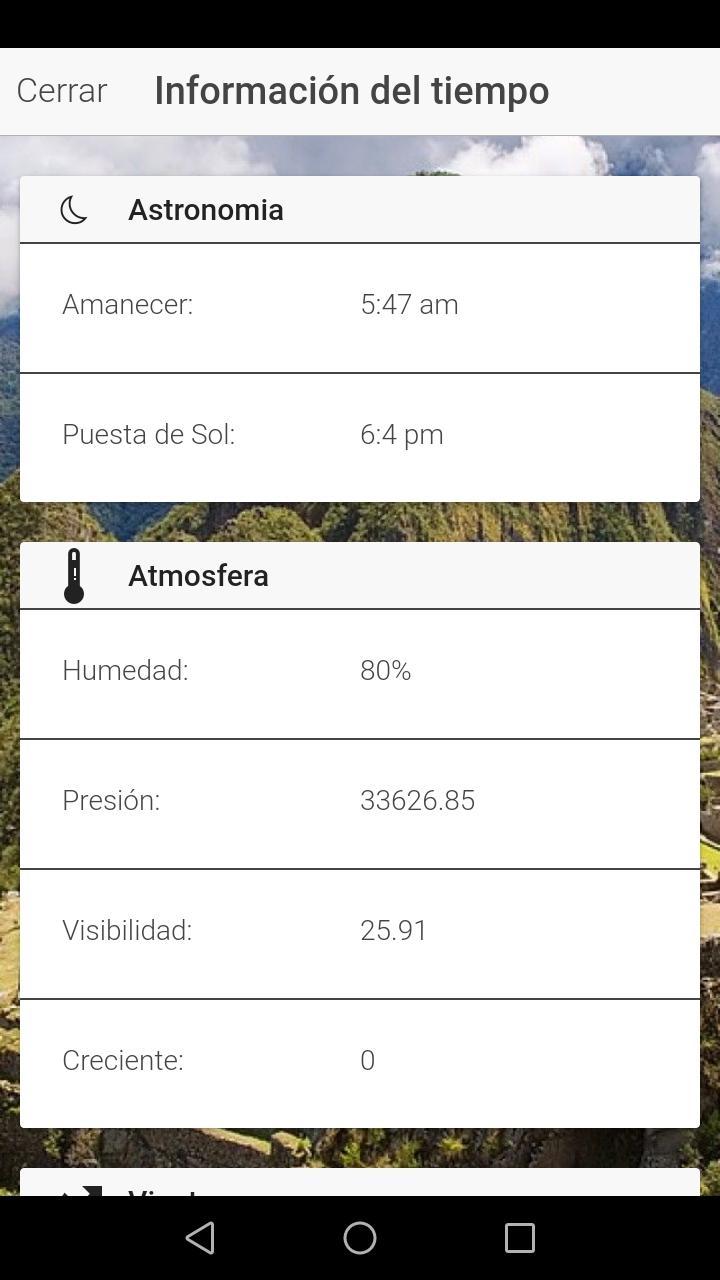Tap the Puesta de Sol row

360,435
